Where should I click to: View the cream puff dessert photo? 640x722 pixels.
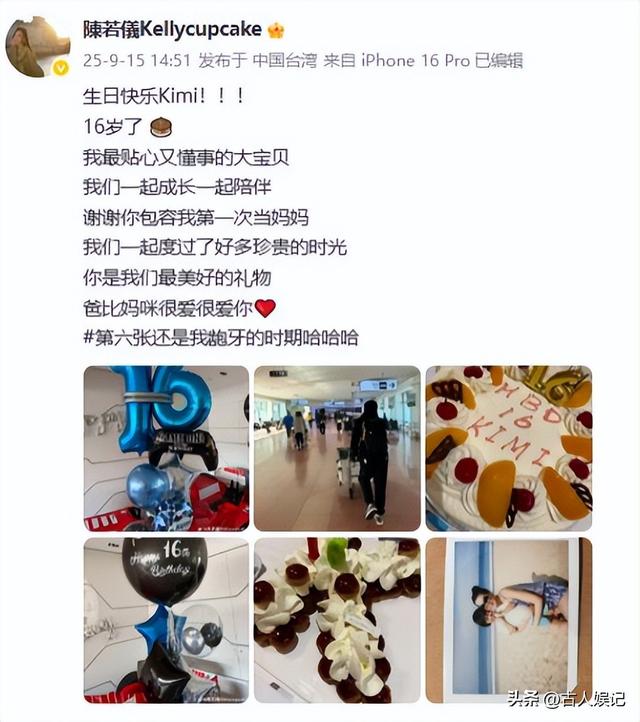337,620
